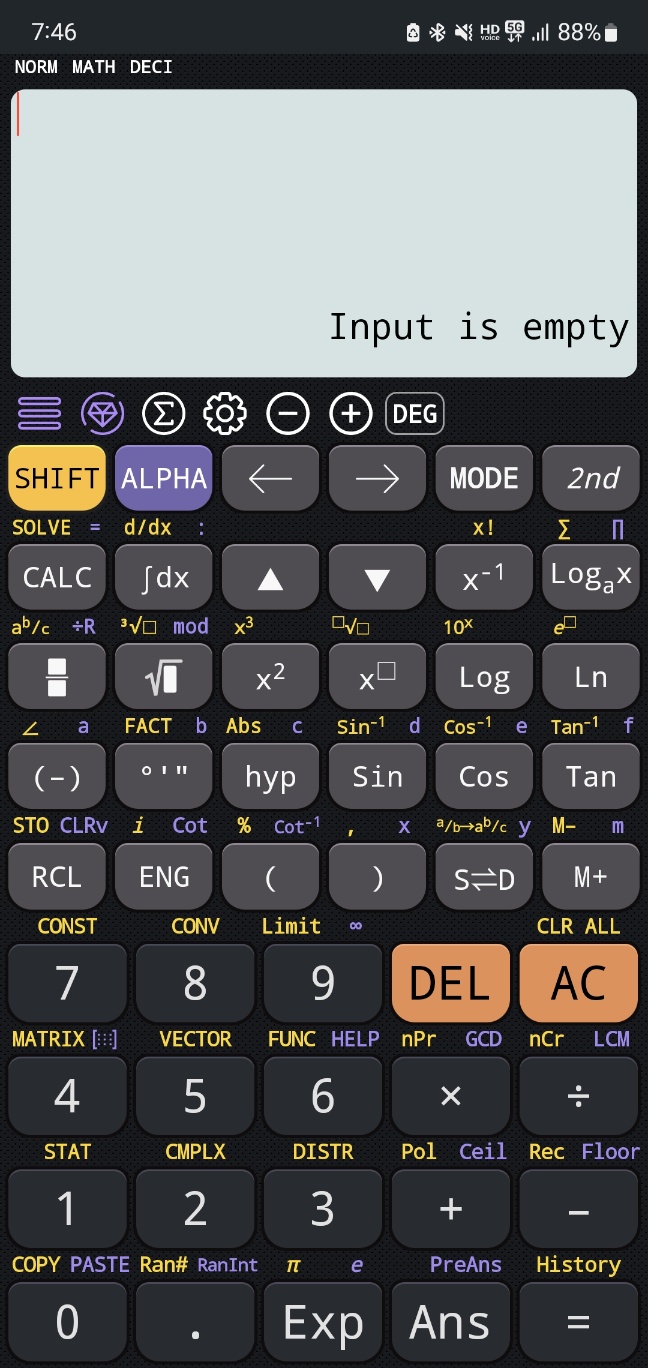The image size is (648, 1368).
Task: Tap the plus circle icon
Action: pos(350,413)
